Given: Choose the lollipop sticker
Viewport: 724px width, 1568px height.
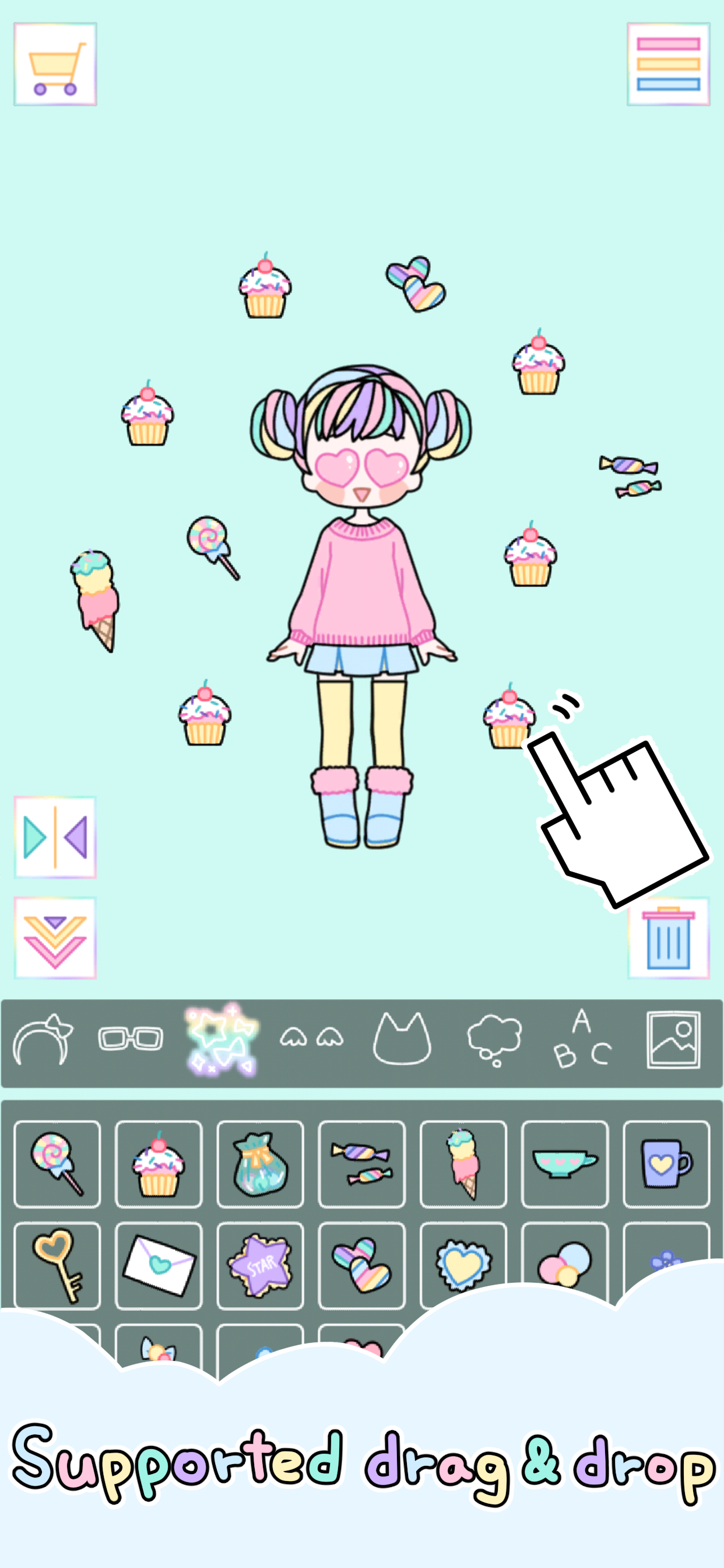Looking at the screenshot, I should click(57, 1164).
